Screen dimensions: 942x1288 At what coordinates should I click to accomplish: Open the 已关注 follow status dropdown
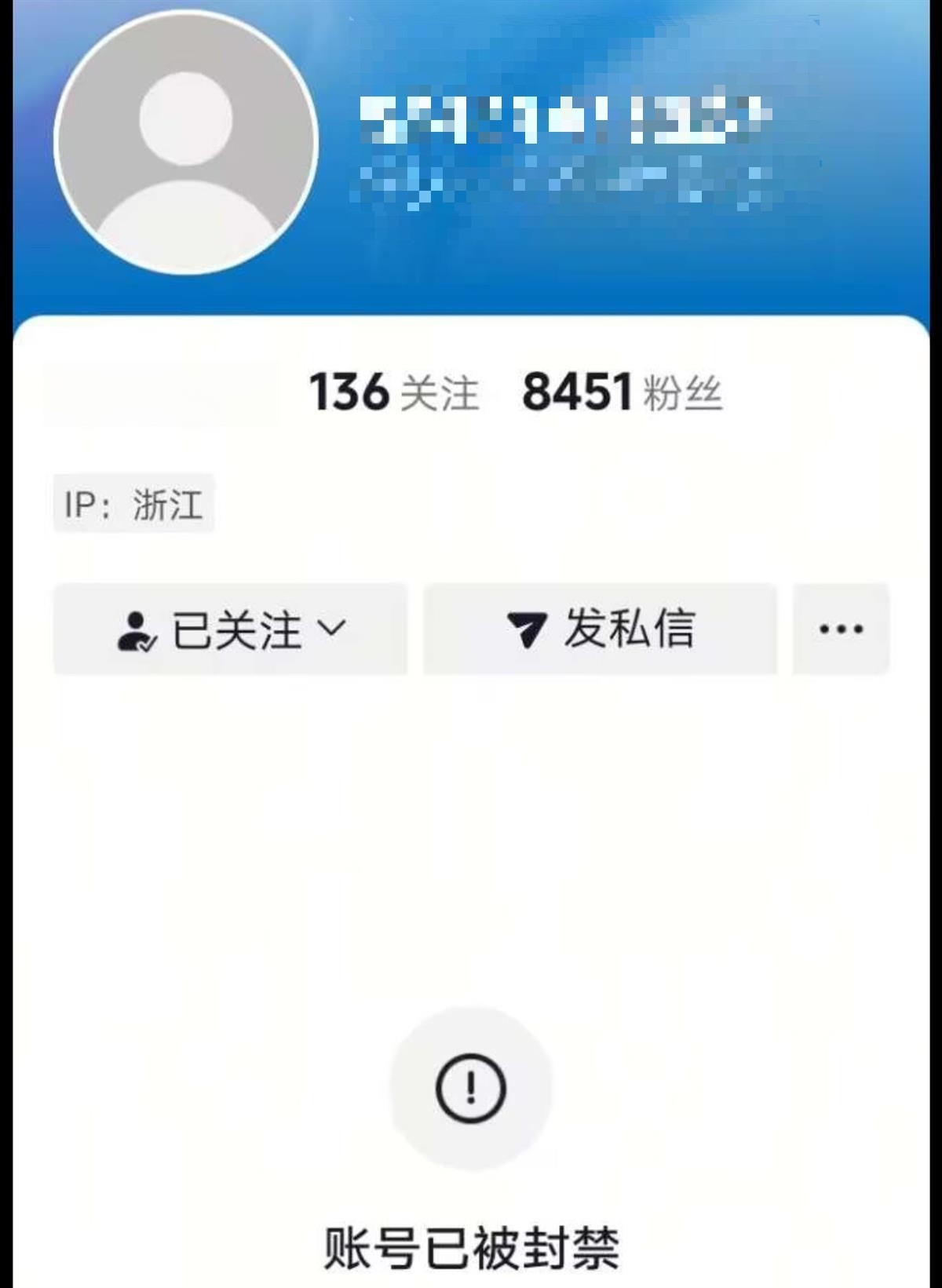230,629
